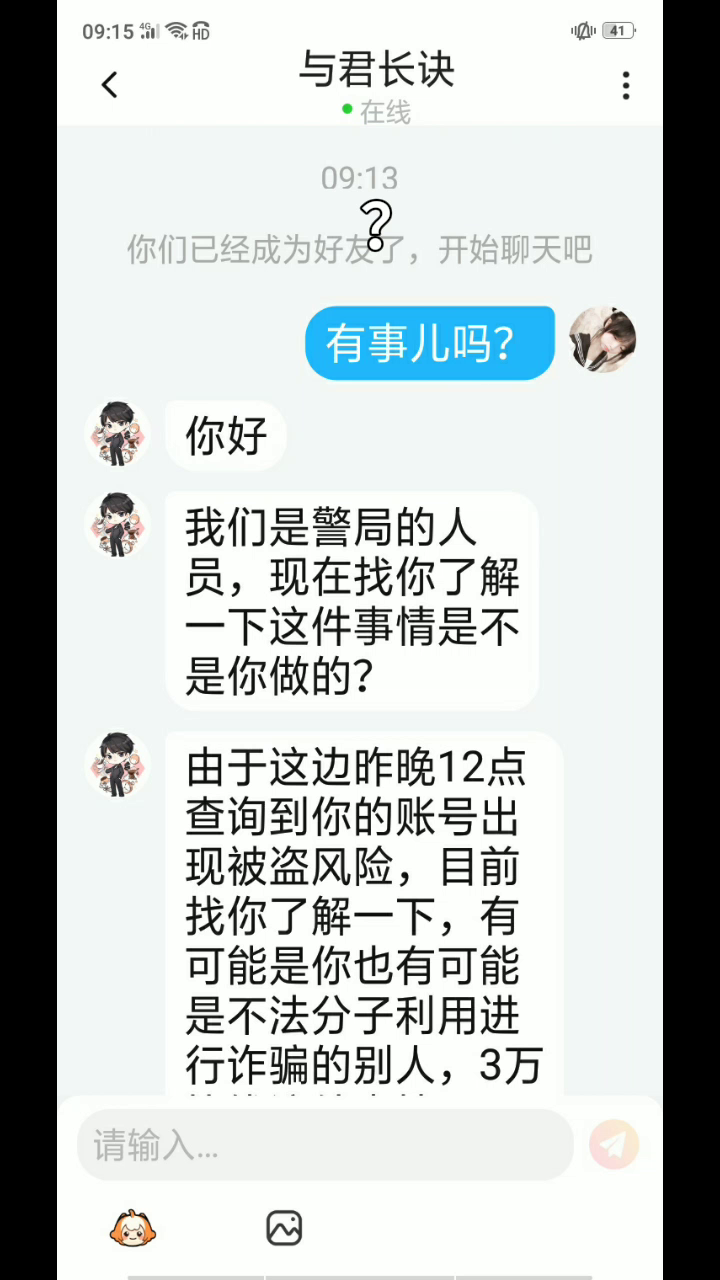
Task: Open the emoji sticker picker
Action: pos(133,1228)
